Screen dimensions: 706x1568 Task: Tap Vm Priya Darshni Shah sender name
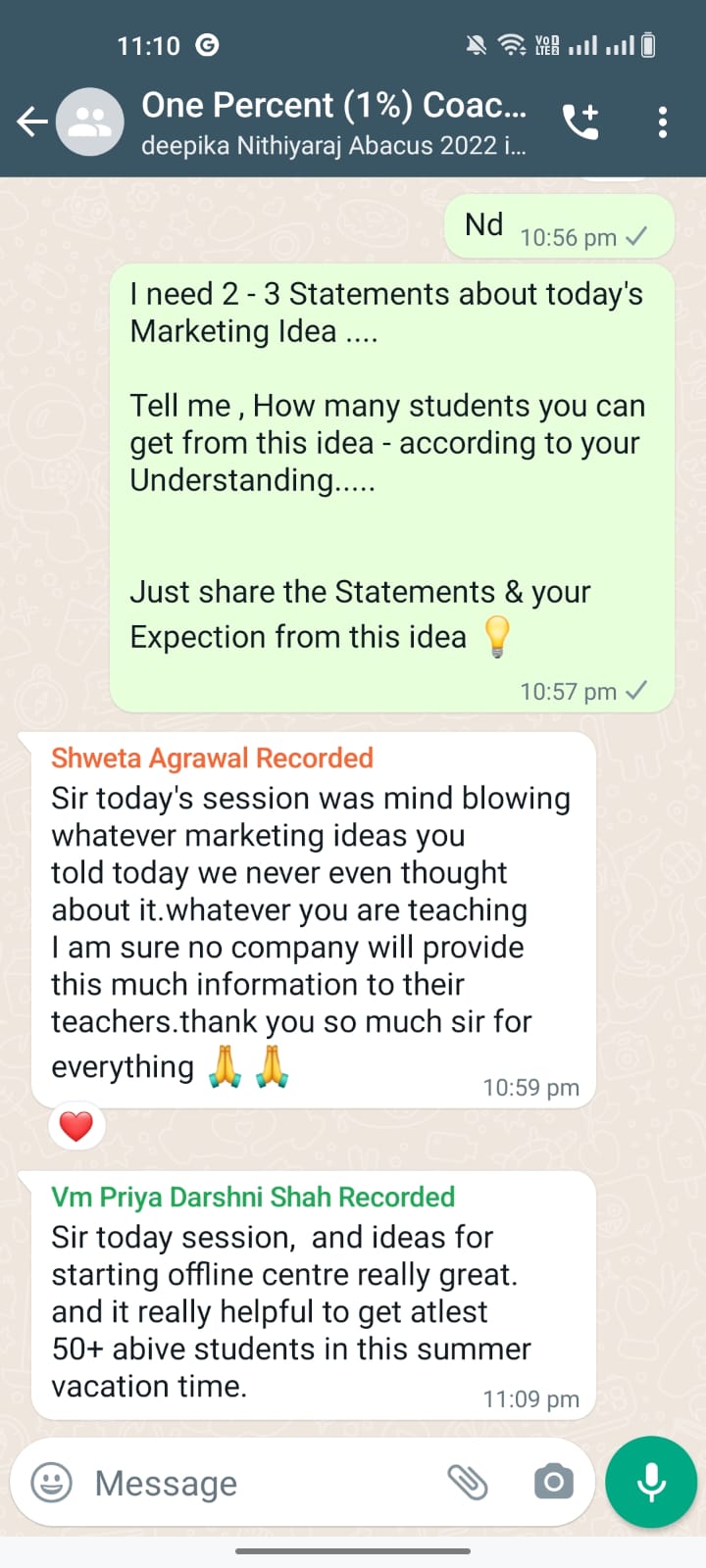coord(253,1197)
